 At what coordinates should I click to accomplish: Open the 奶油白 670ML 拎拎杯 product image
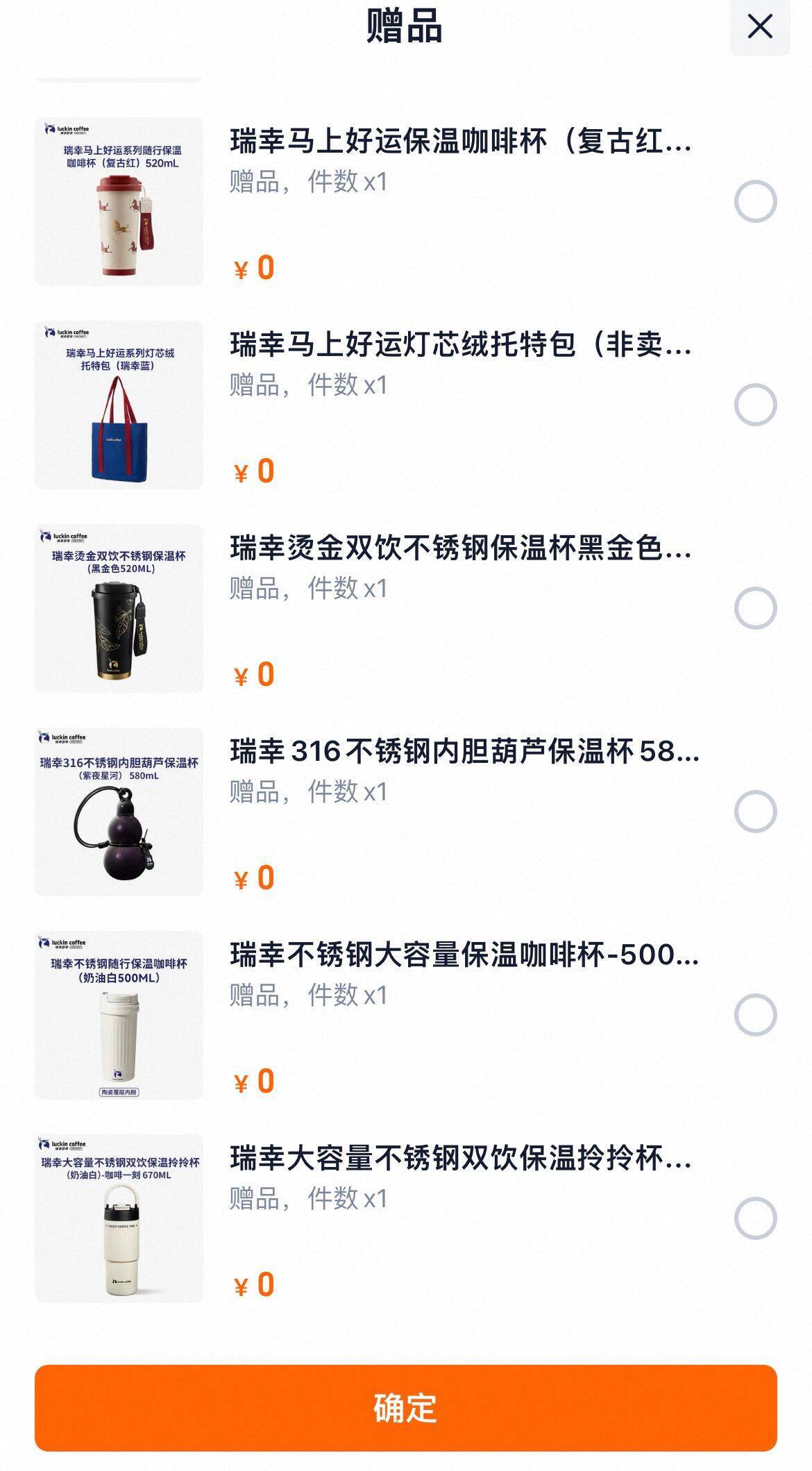tap(119, 1218)
